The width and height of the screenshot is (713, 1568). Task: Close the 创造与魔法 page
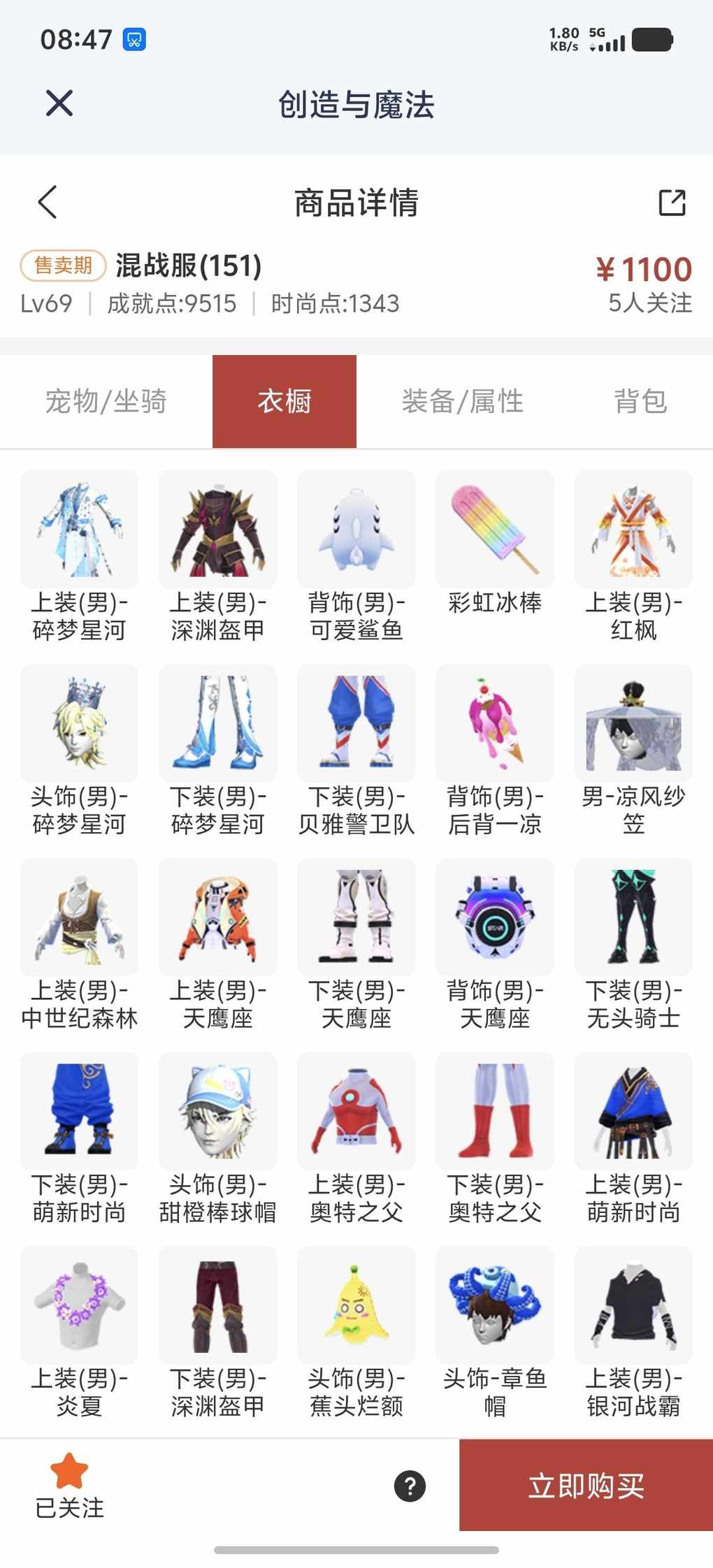59,103
